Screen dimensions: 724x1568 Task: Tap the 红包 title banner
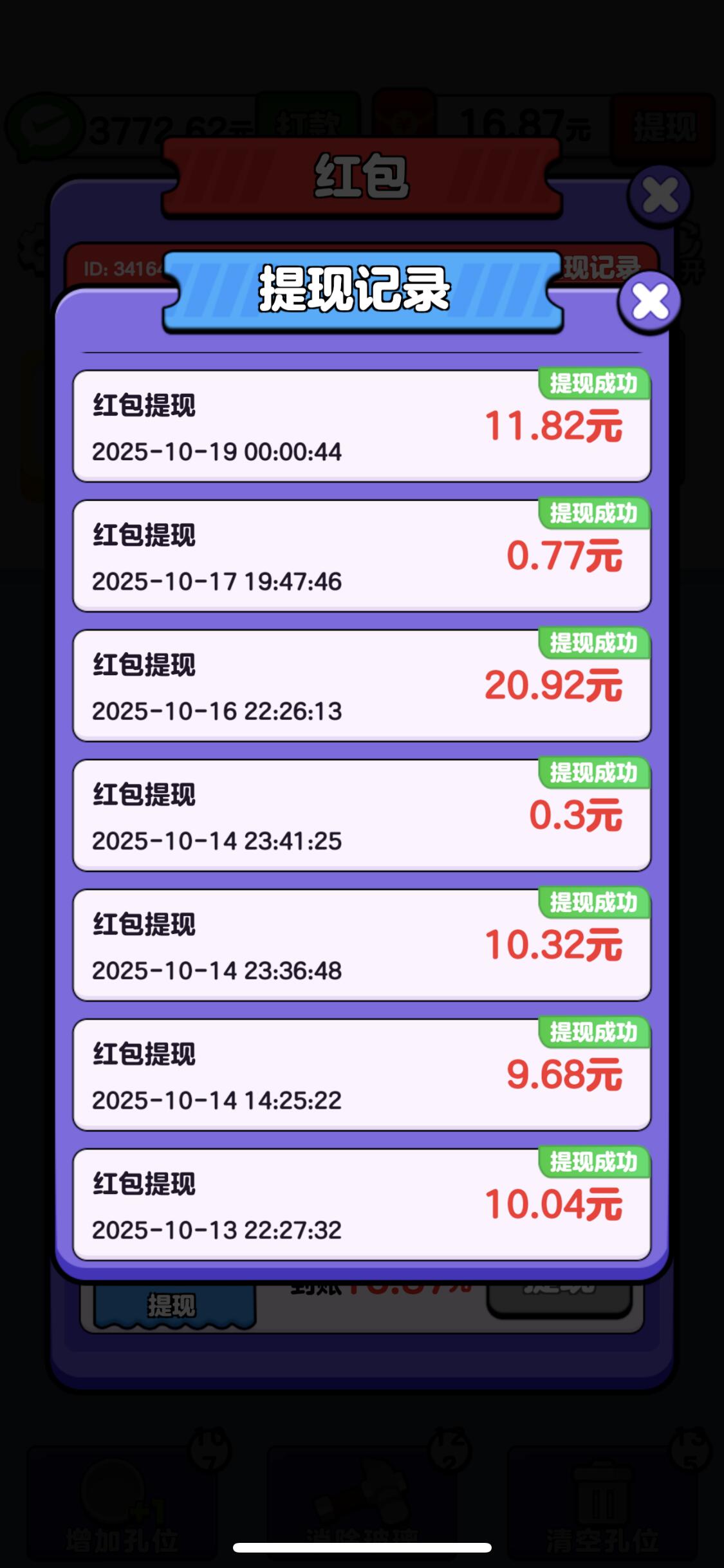pyautogui.click(x=362, y=174)
